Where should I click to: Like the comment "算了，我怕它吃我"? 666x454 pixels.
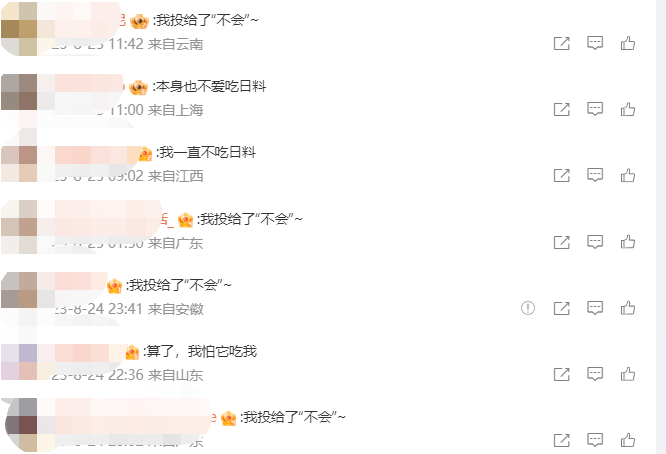pyautogui.click(x=628, y=374)
